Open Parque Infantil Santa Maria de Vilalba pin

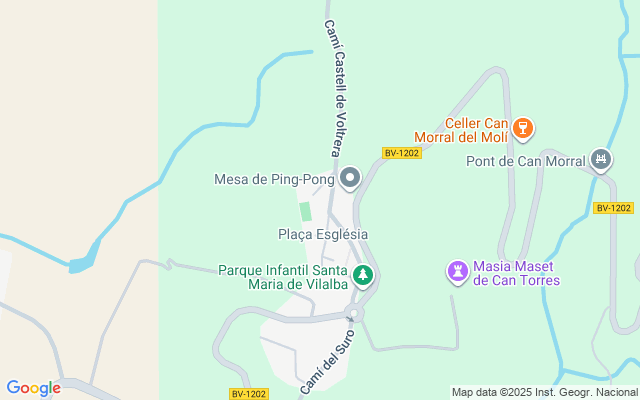[363, 275]
